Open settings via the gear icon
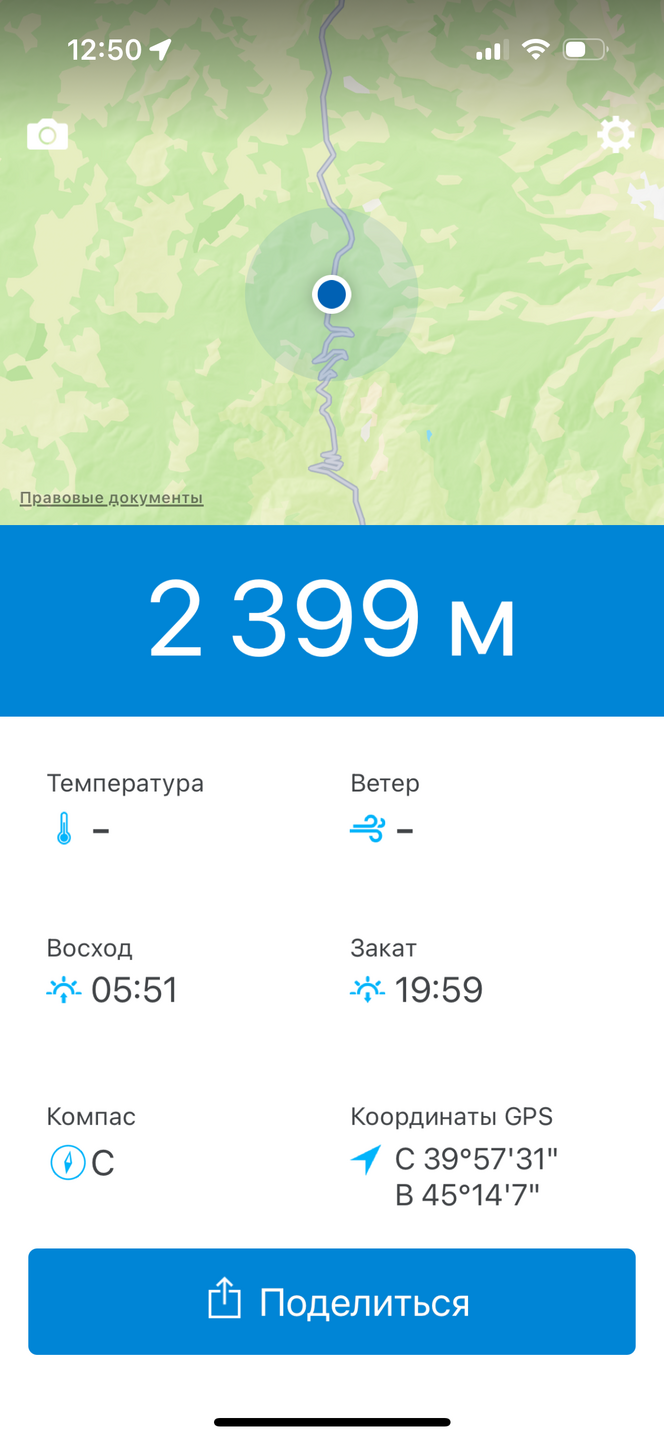Viewport: 664px width, 1440px height. [x=615, y=134]
